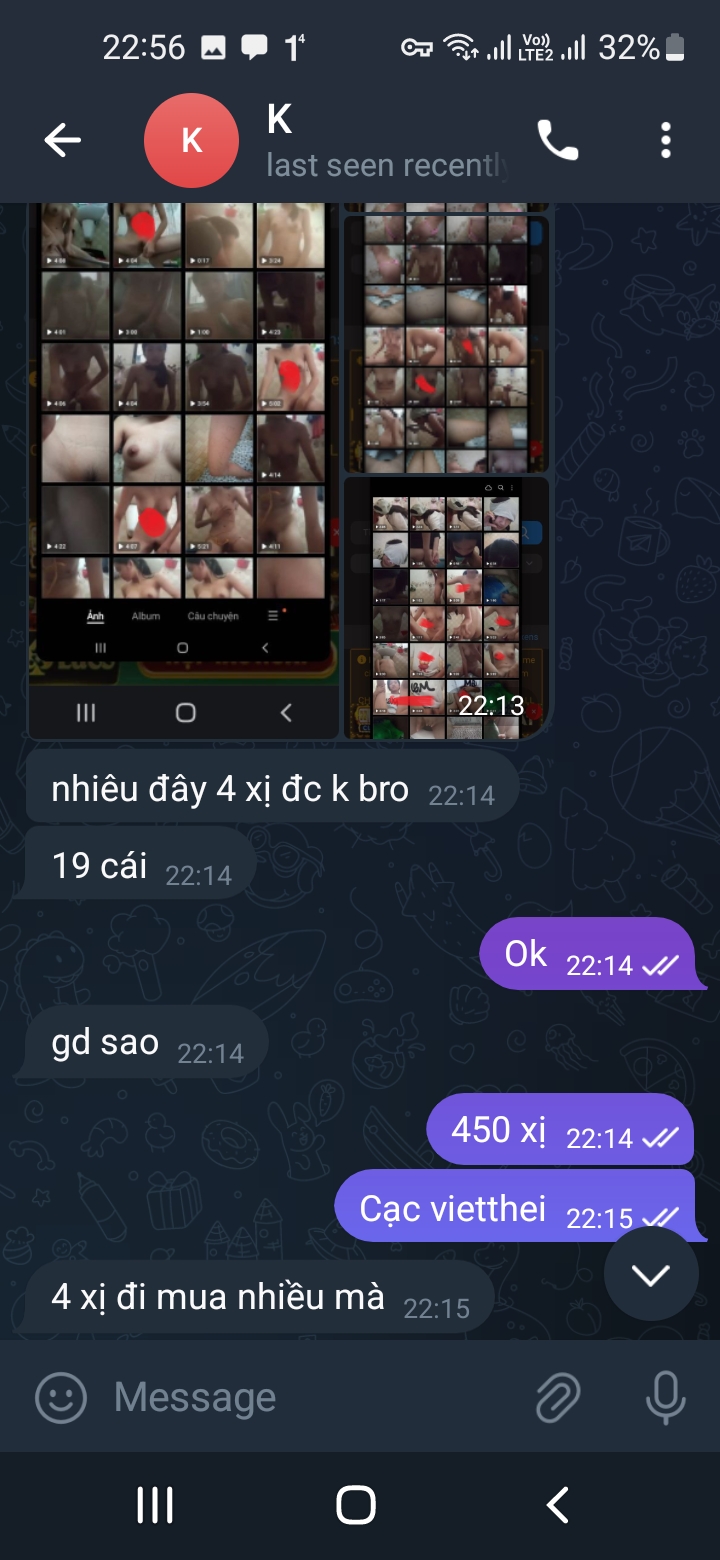Image resolution: width=720 pixels, height=1560 pixels.
Task: Open the three-dot overflow menu
Action: (666, 141)
